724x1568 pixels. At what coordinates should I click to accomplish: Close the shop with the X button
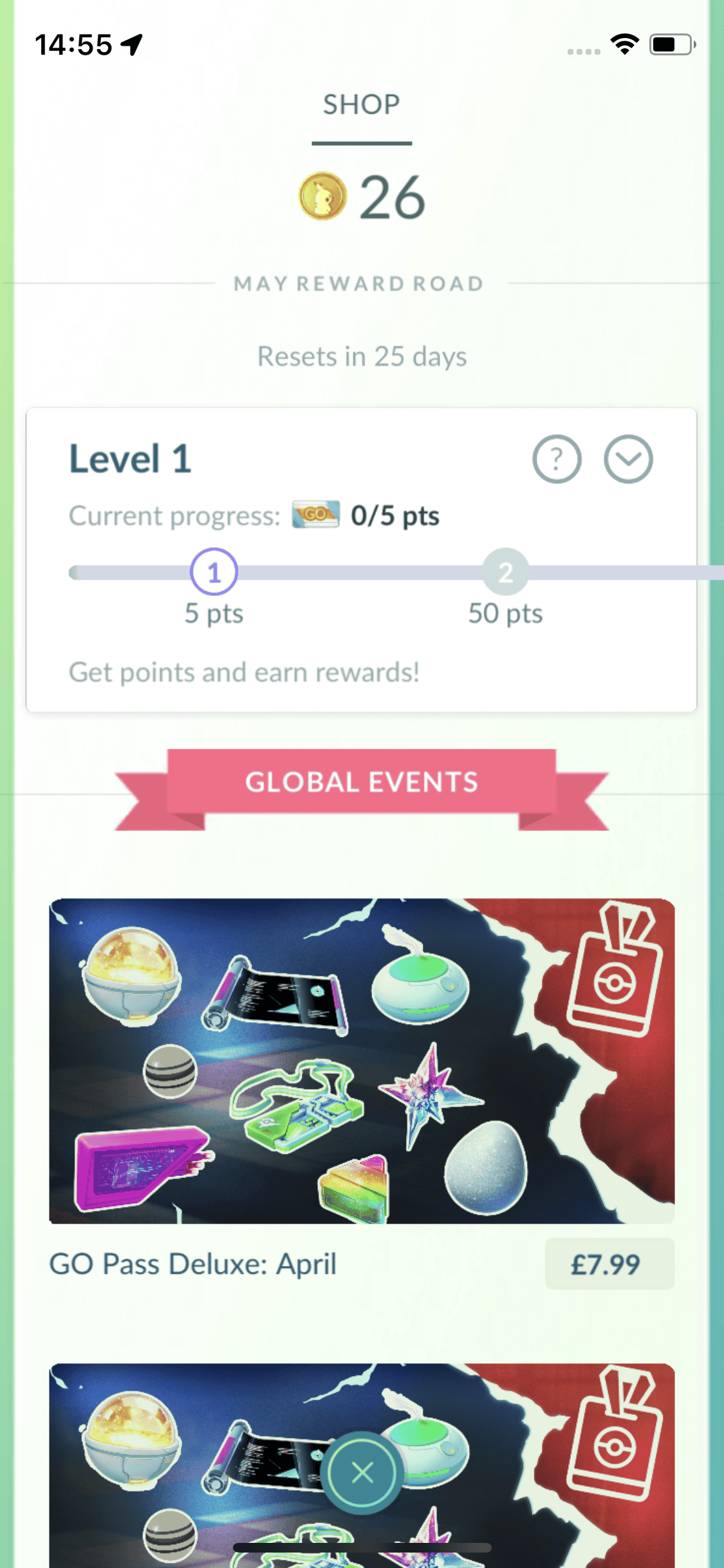tap(362, 1472)
